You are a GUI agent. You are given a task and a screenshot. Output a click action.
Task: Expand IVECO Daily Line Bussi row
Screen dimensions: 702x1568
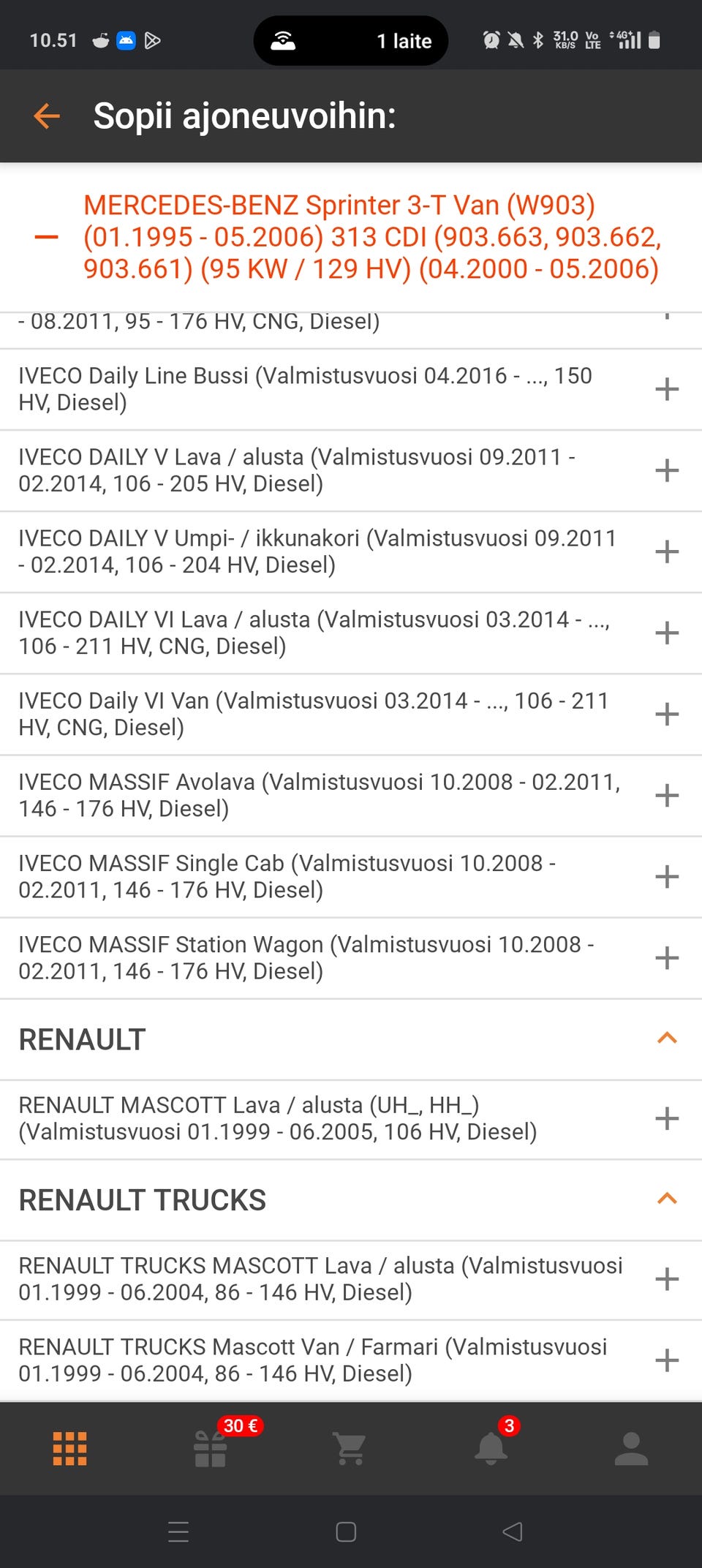(666, 389)
